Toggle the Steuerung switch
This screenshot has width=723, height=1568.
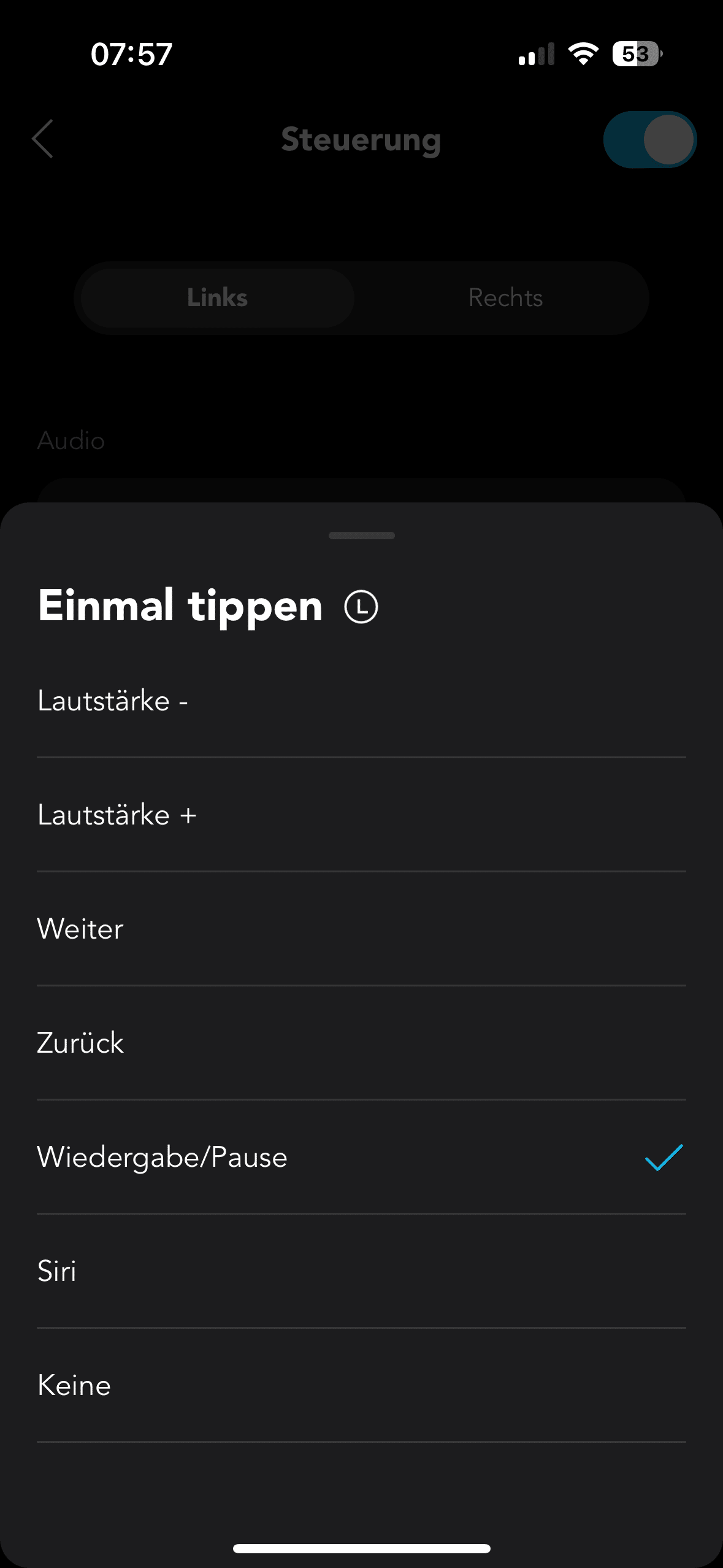[649, 139]
